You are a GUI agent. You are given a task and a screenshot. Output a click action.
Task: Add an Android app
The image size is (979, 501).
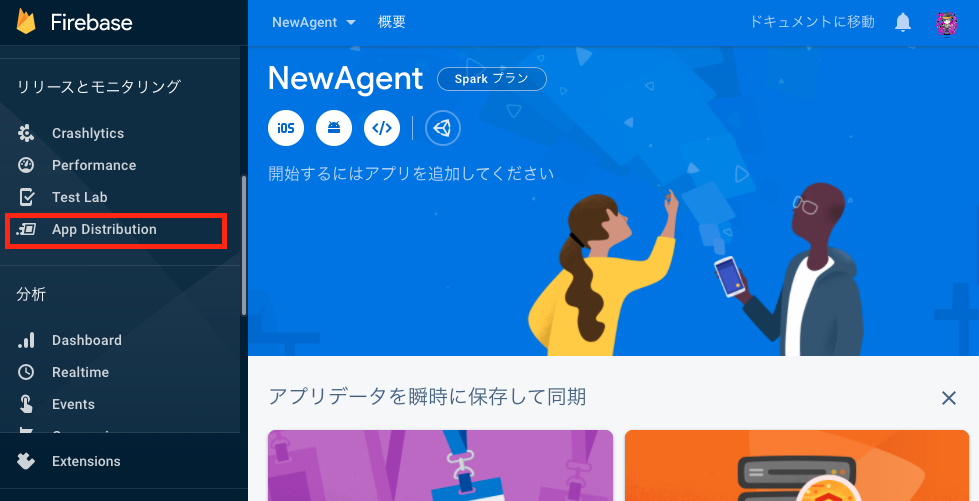click(x=334, y=128)
